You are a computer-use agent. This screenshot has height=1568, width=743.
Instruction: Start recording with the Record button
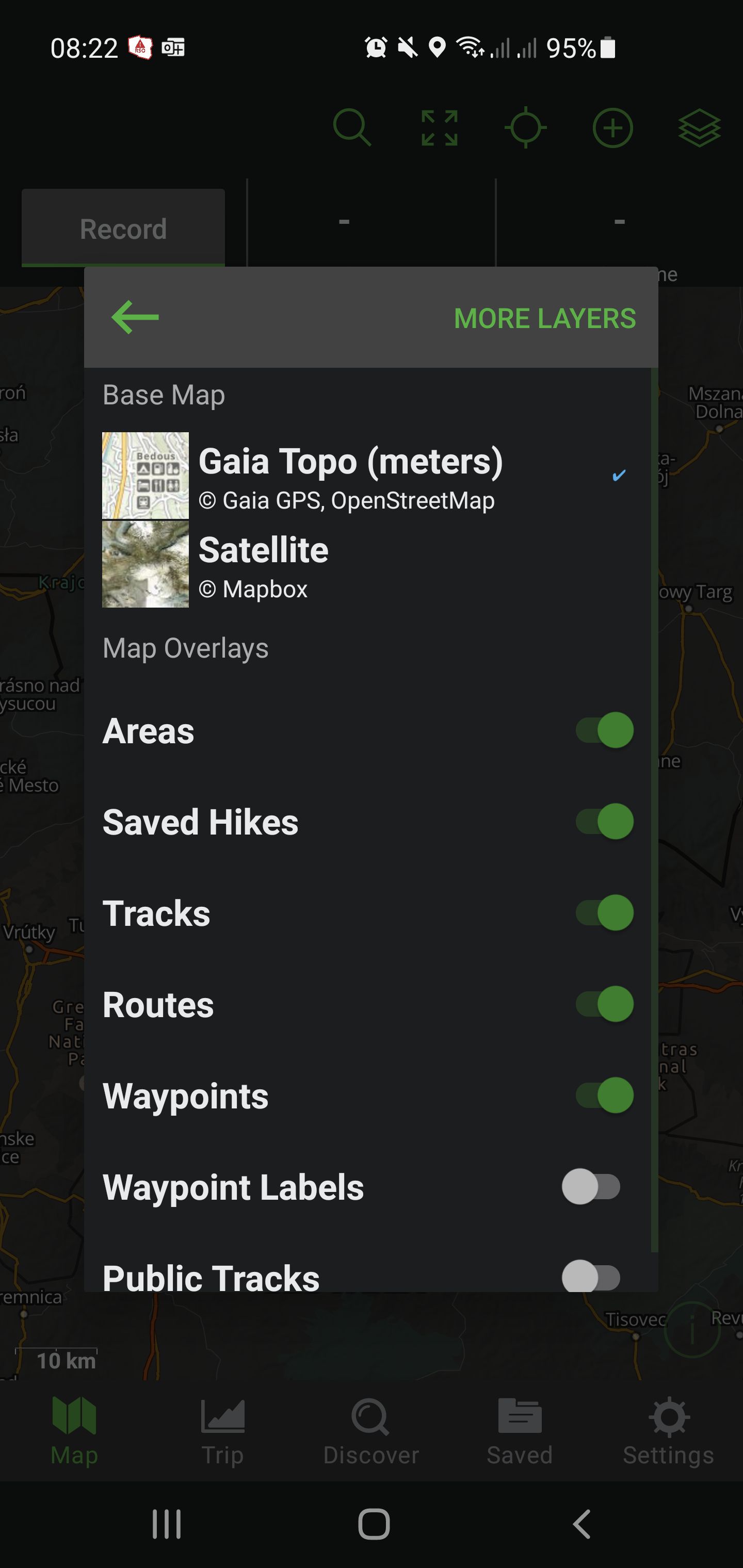[x=123, y=228]
